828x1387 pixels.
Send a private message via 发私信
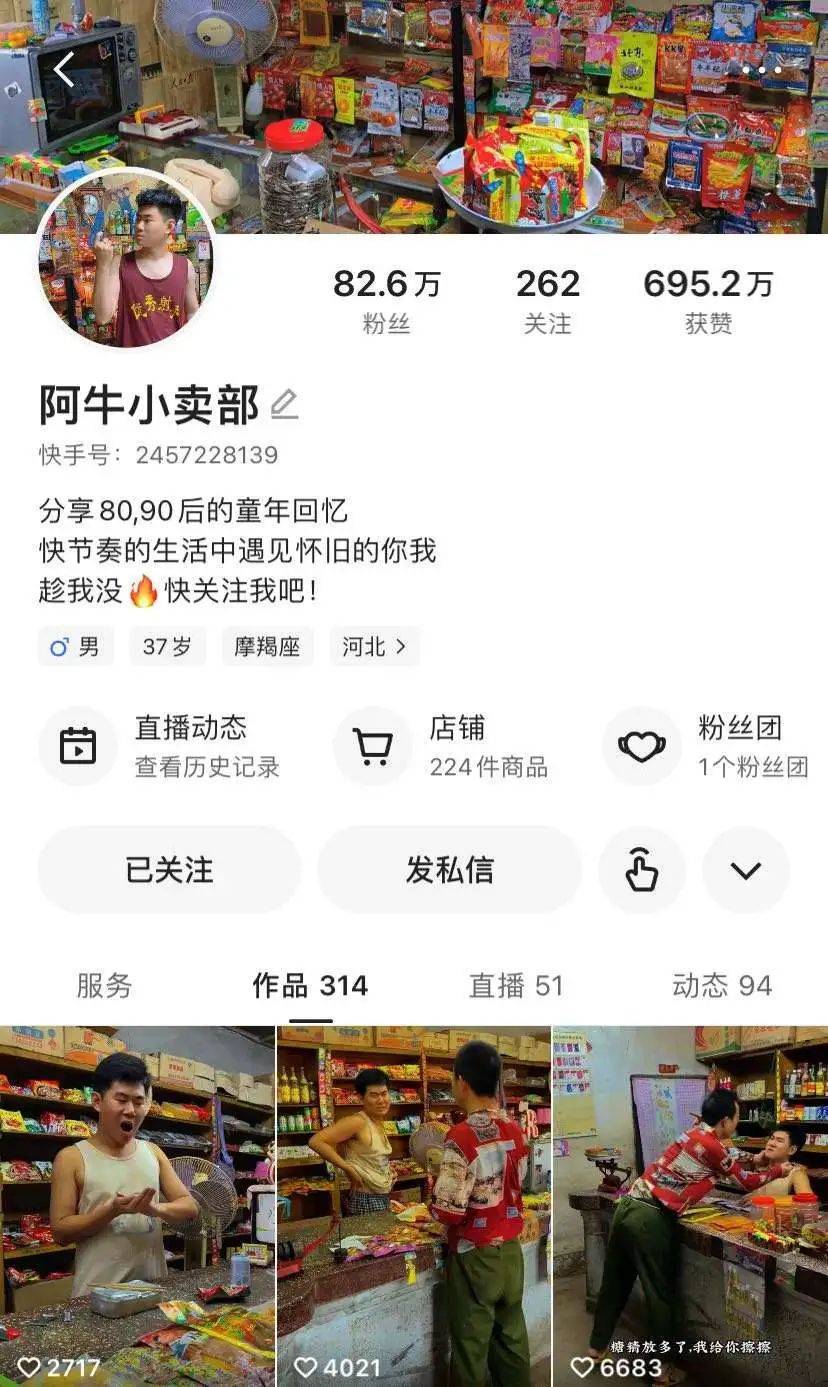tap(450, 870)
